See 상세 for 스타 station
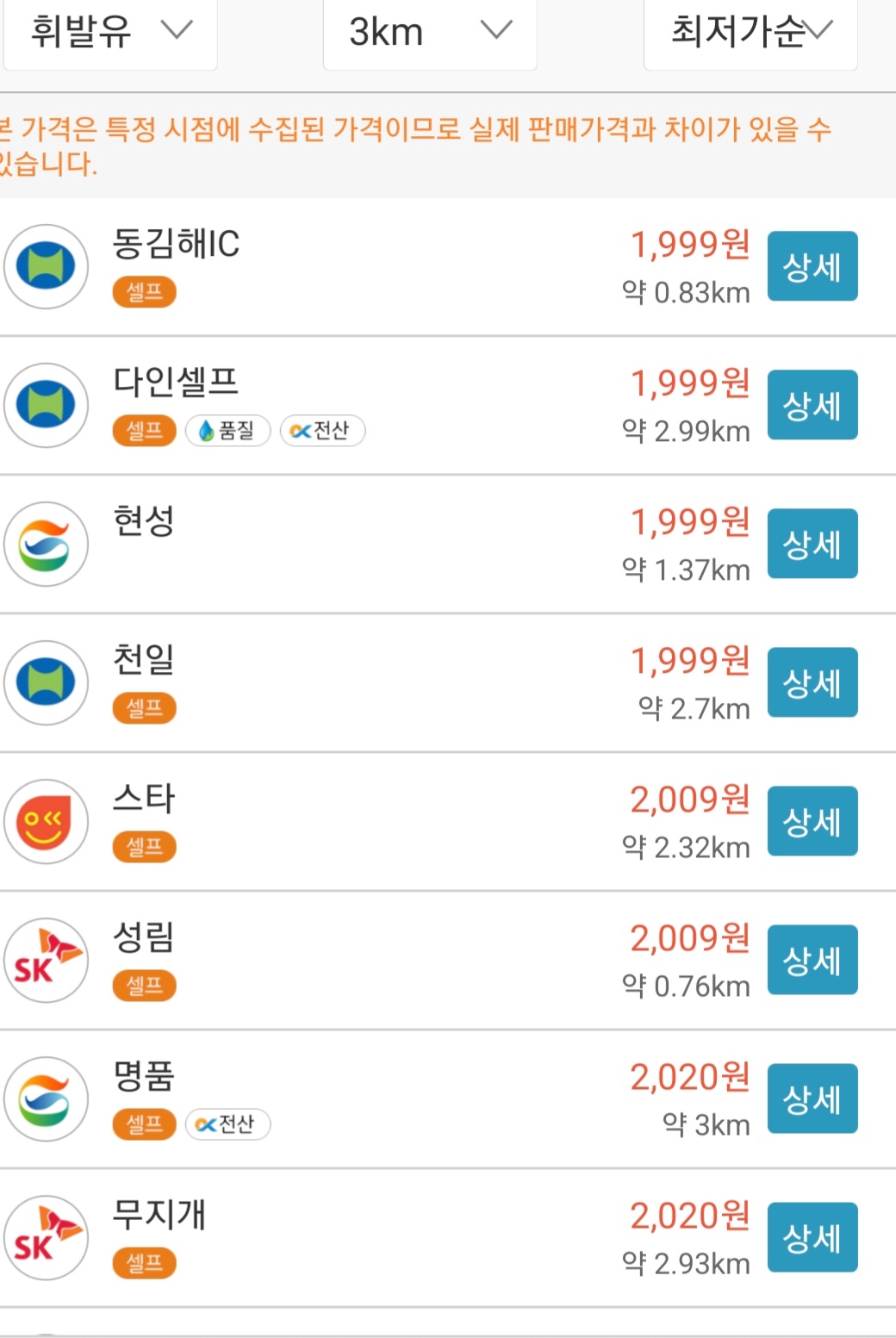The height and width of the screenshot is (1338, 896). (812, 821)
